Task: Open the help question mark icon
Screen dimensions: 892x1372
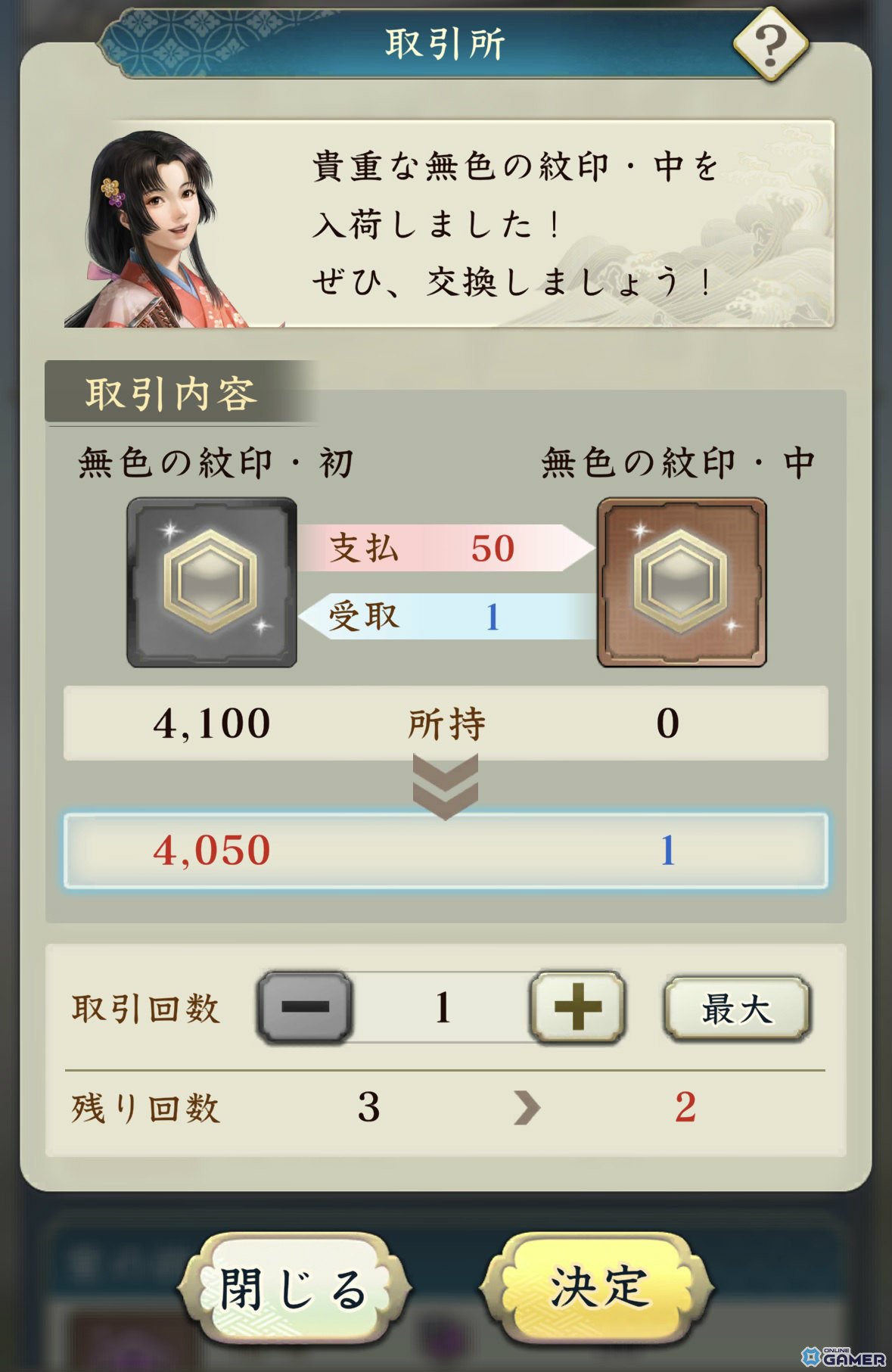Action: click(770, 45)
